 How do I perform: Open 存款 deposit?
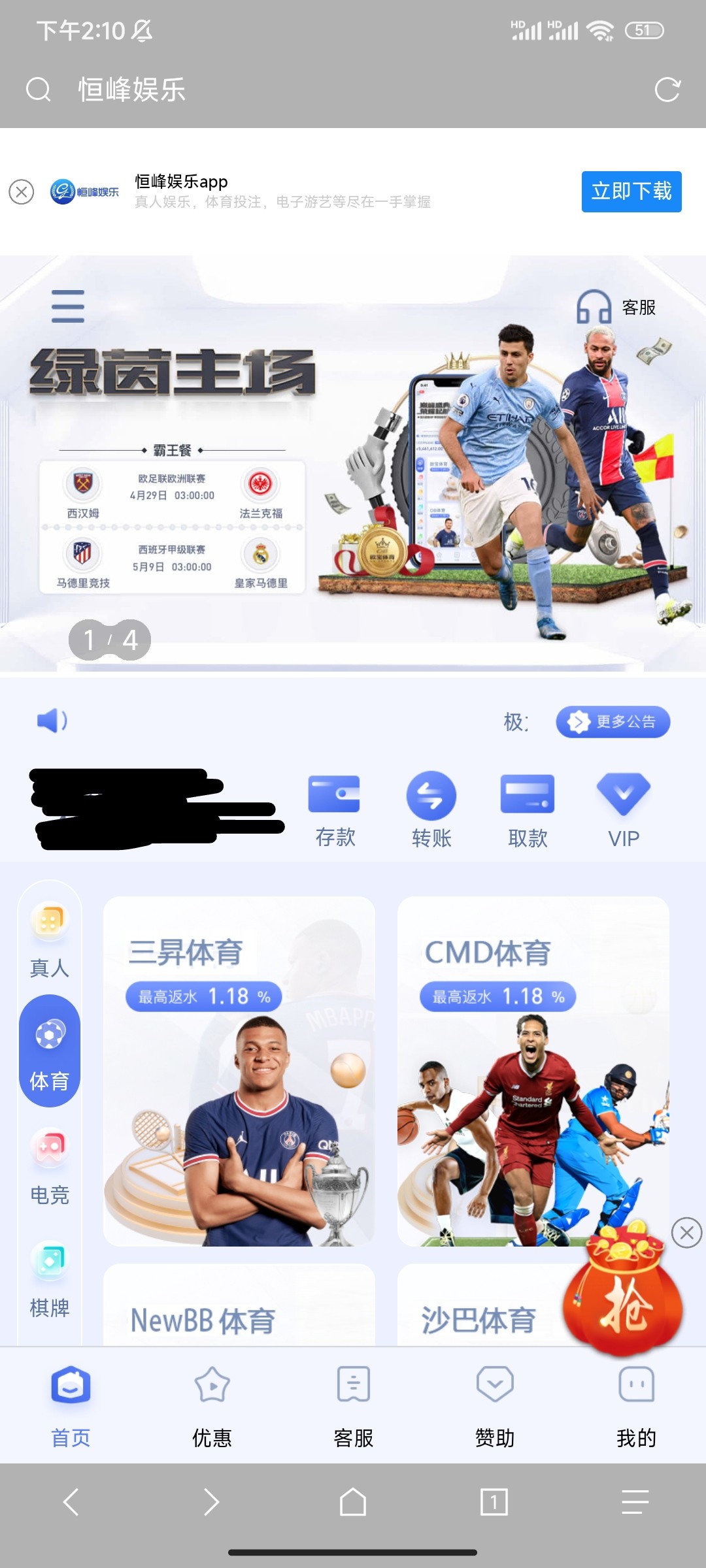[335, 810]
